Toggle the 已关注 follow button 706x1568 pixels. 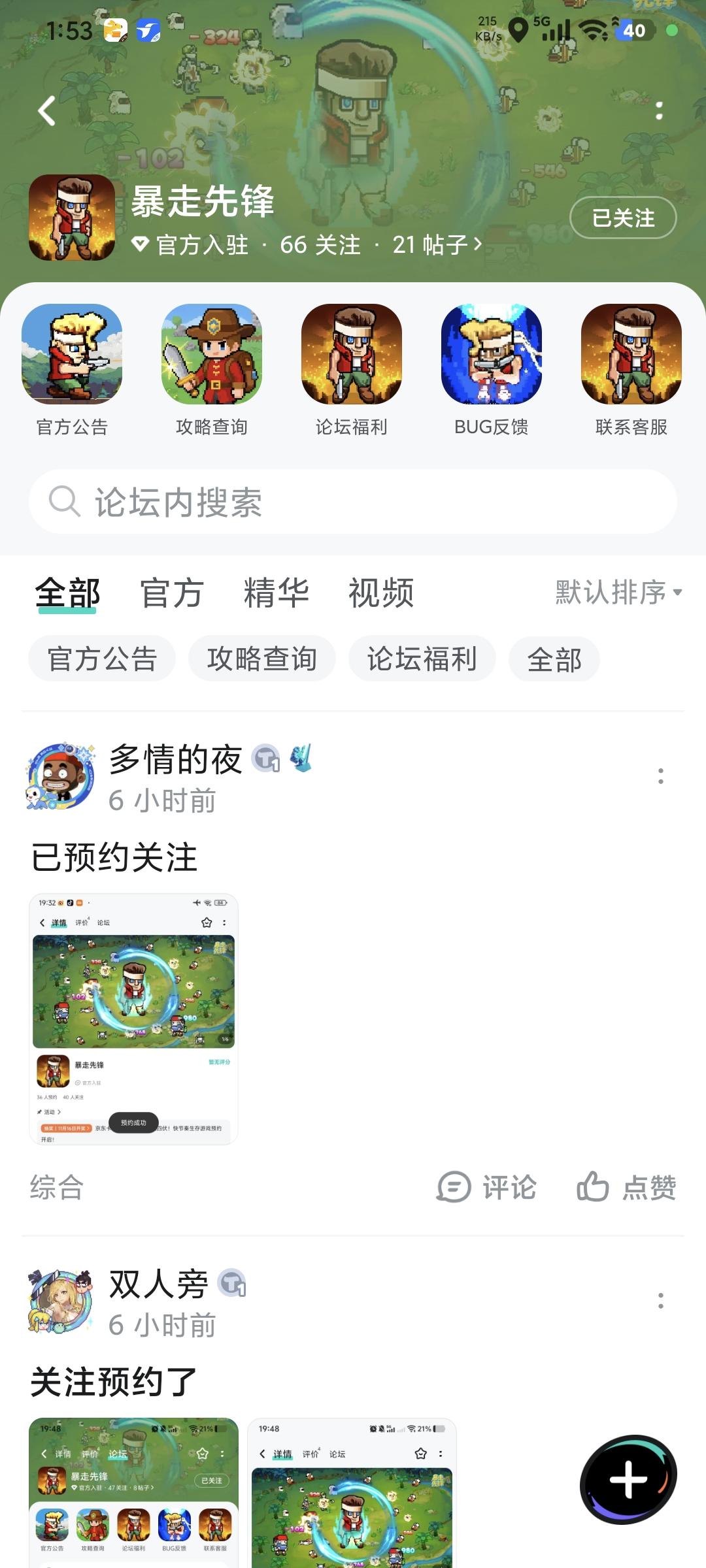pyautogui.click(x=622, y=217)
